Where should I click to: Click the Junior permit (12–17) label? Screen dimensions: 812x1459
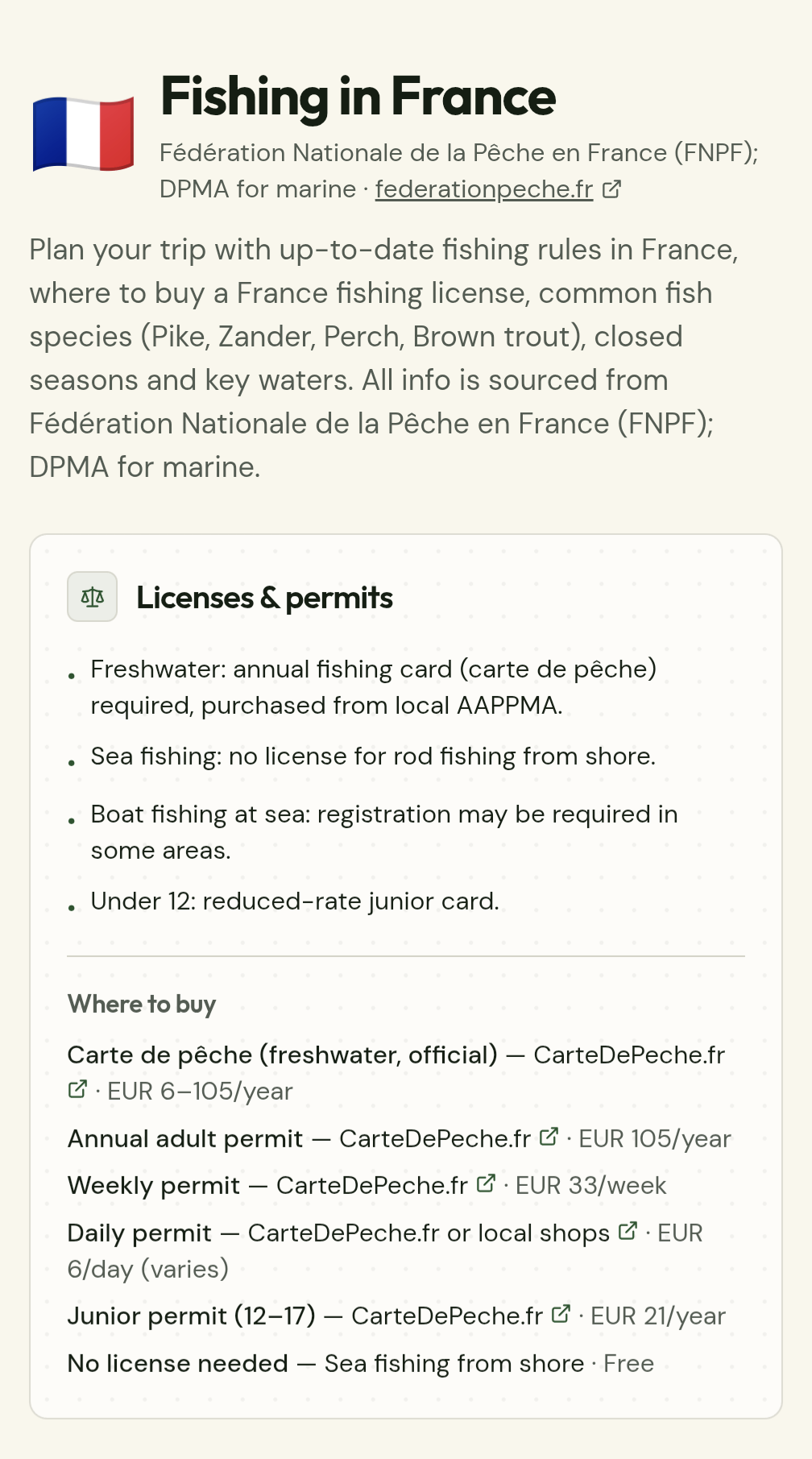pyautogui.click(x=193, y=1316)
